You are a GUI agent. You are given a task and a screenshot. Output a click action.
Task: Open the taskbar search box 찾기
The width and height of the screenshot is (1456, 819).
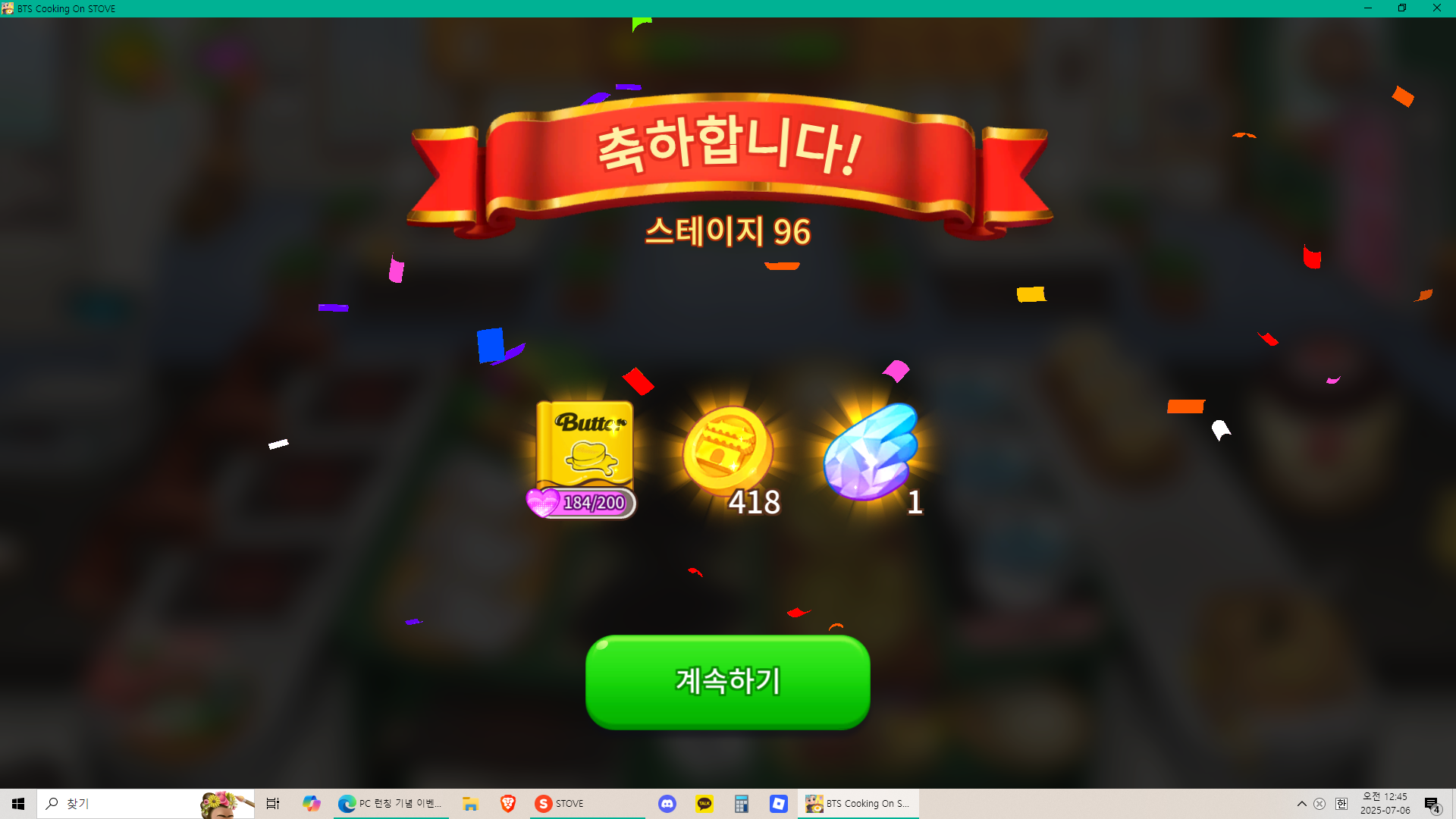[121, 804]
